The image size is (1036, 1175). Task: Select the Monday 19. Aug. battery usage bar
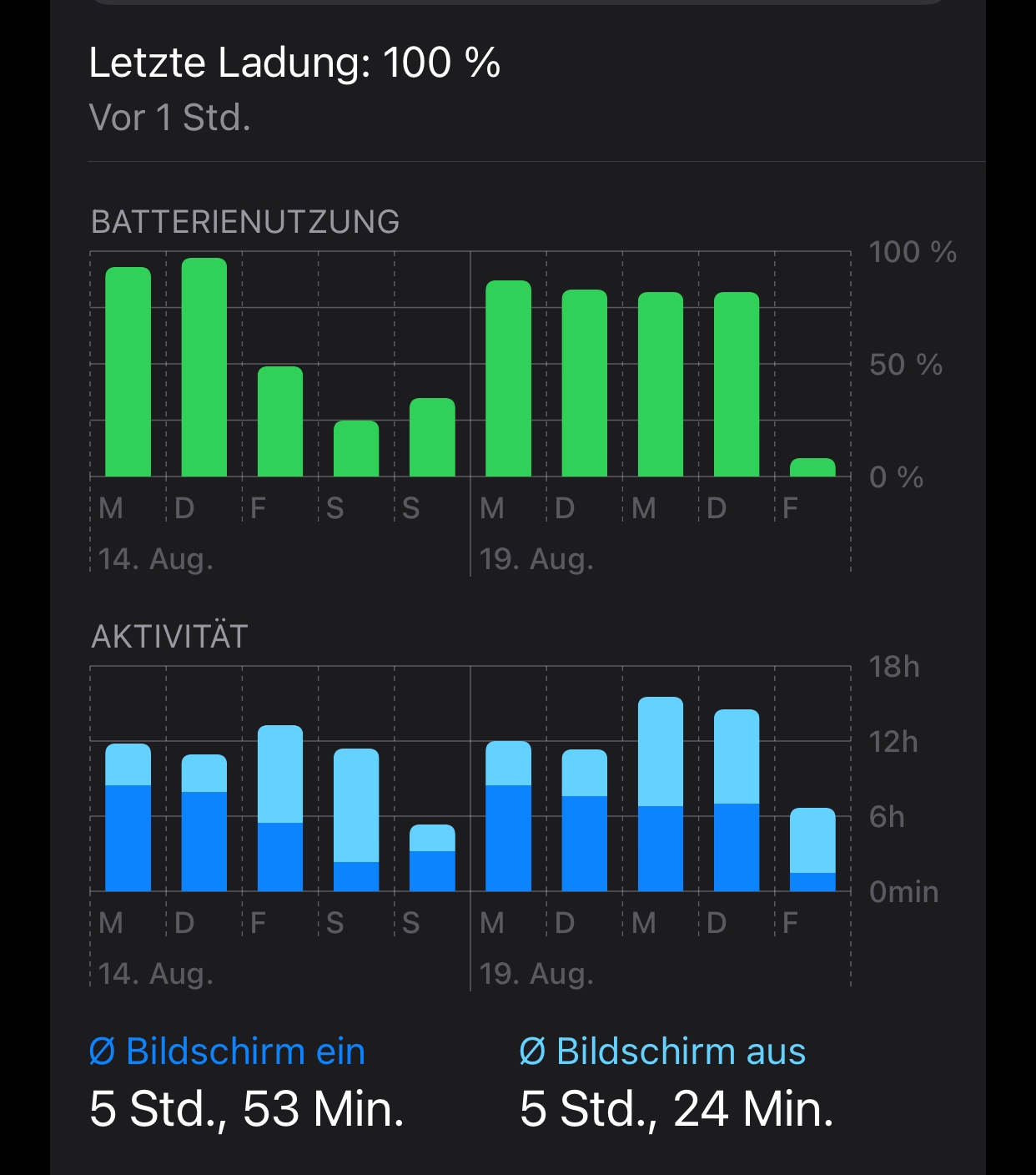(508, 379)
